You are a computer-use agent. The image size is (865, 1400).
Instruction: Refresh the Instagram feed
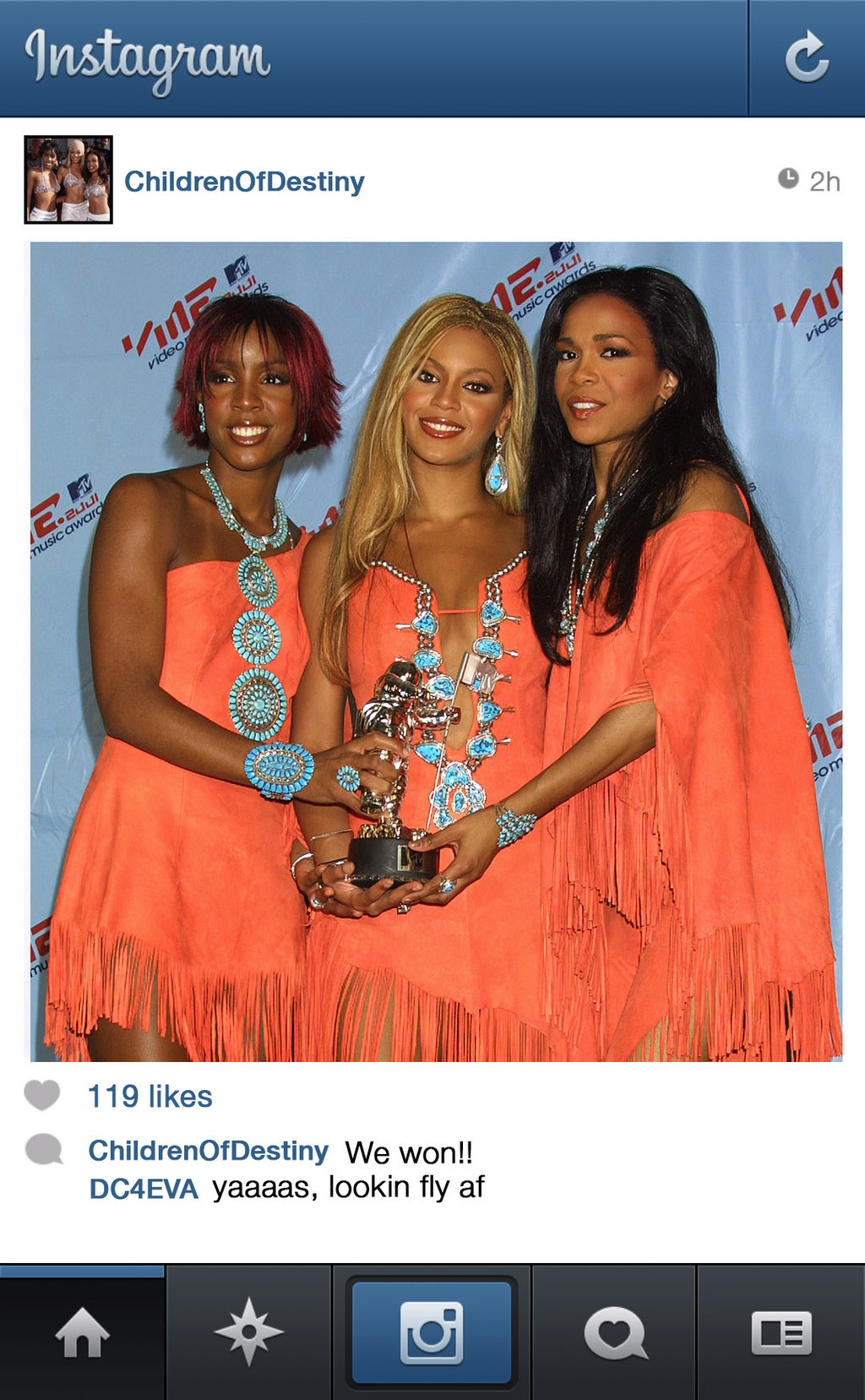(807, 57)
